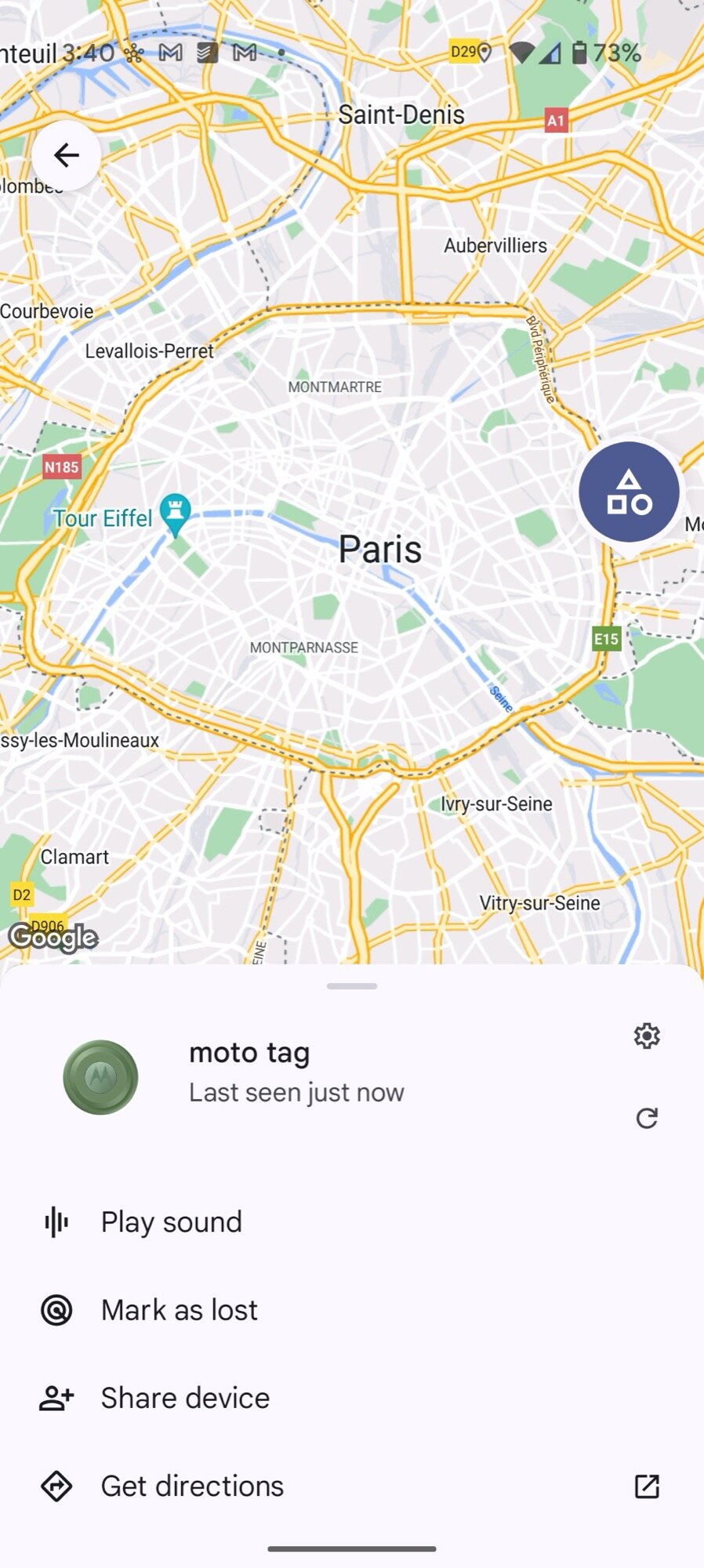704x1568 pixels.
Task: Play sound on the moto tag
Action: pos(171,1221)
